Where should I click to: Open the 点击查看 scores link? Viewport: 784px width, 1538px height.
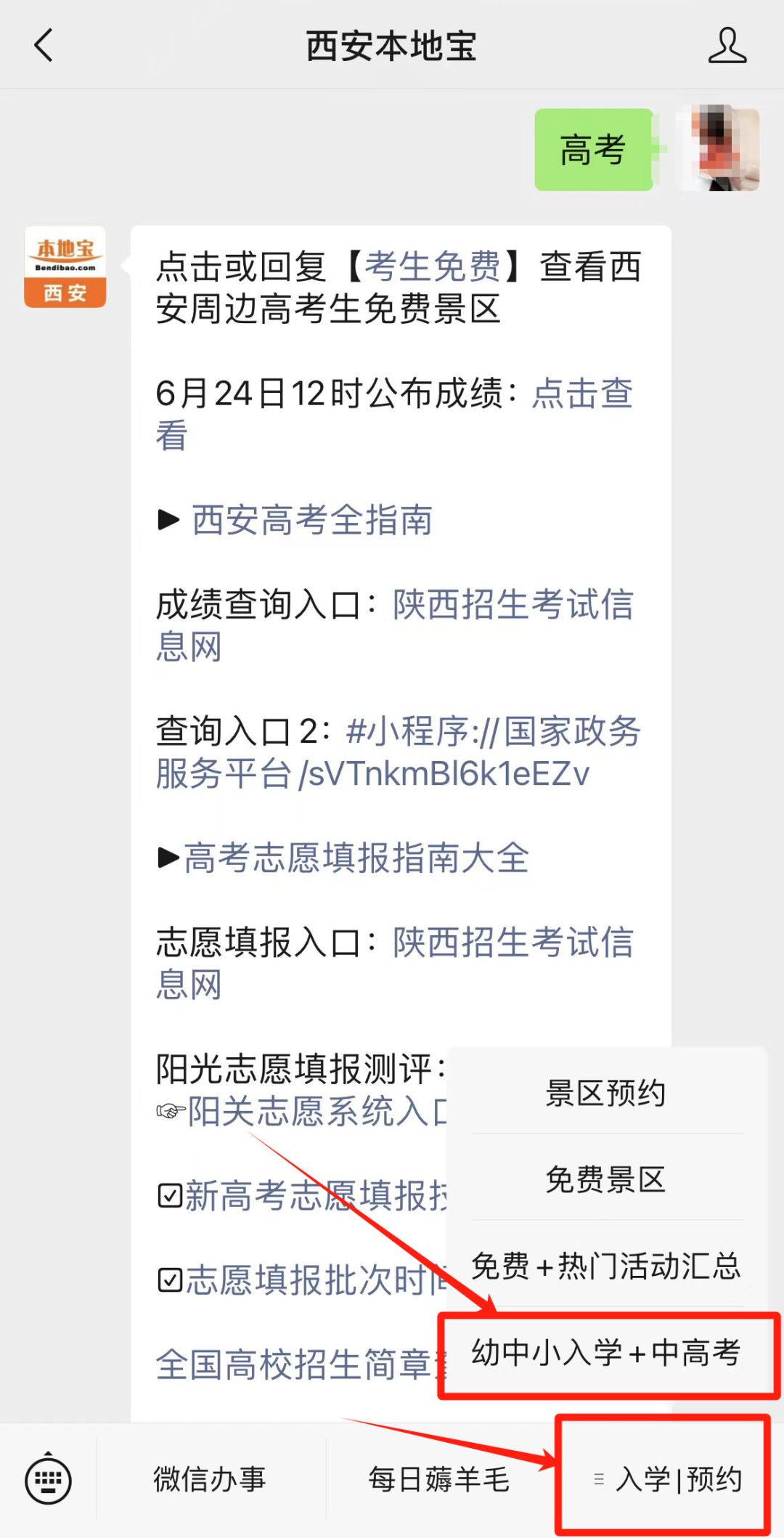tap(396, 414)
